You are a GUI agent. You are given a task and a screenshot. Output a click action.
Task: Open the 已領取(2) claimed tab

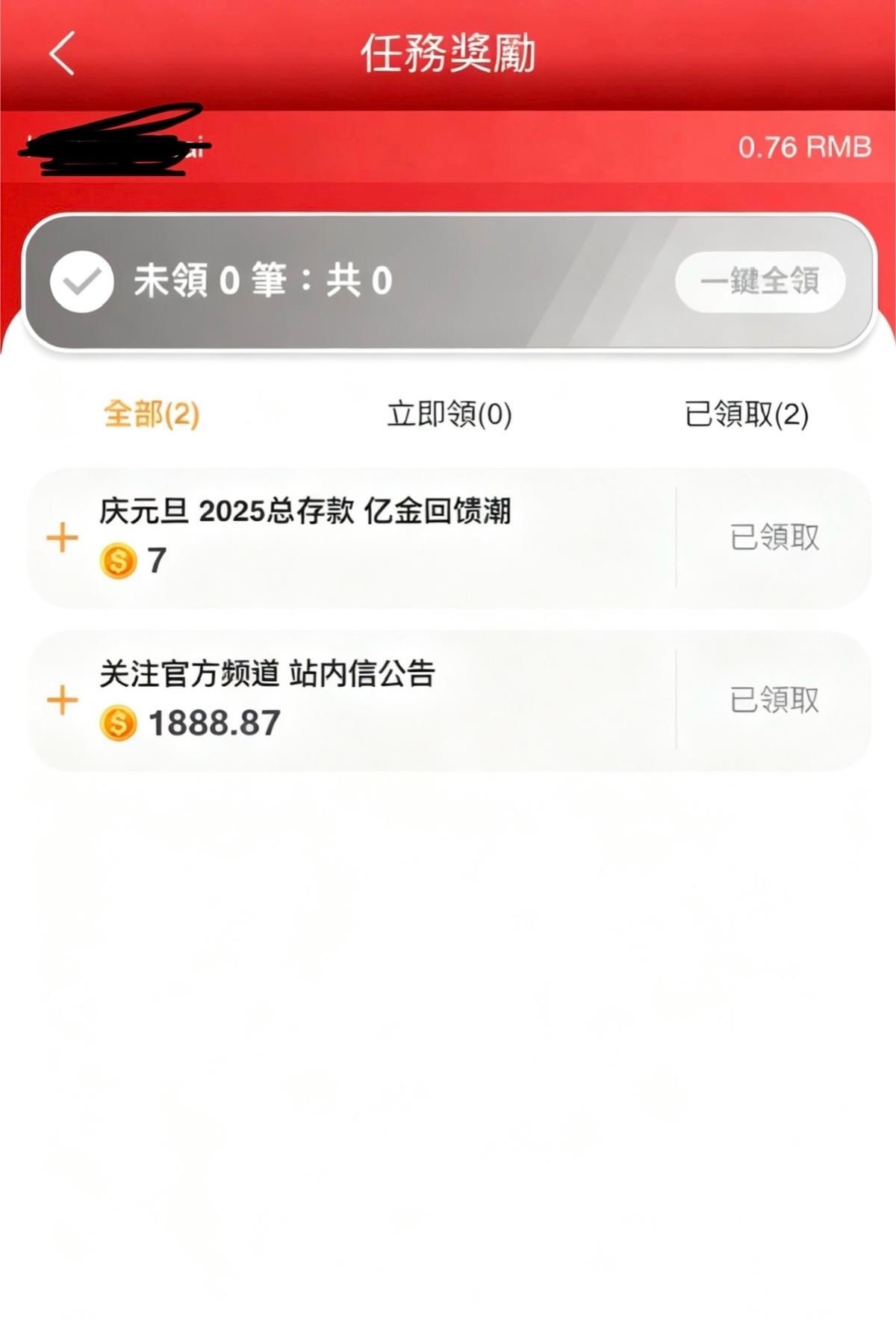pos(746,414)
